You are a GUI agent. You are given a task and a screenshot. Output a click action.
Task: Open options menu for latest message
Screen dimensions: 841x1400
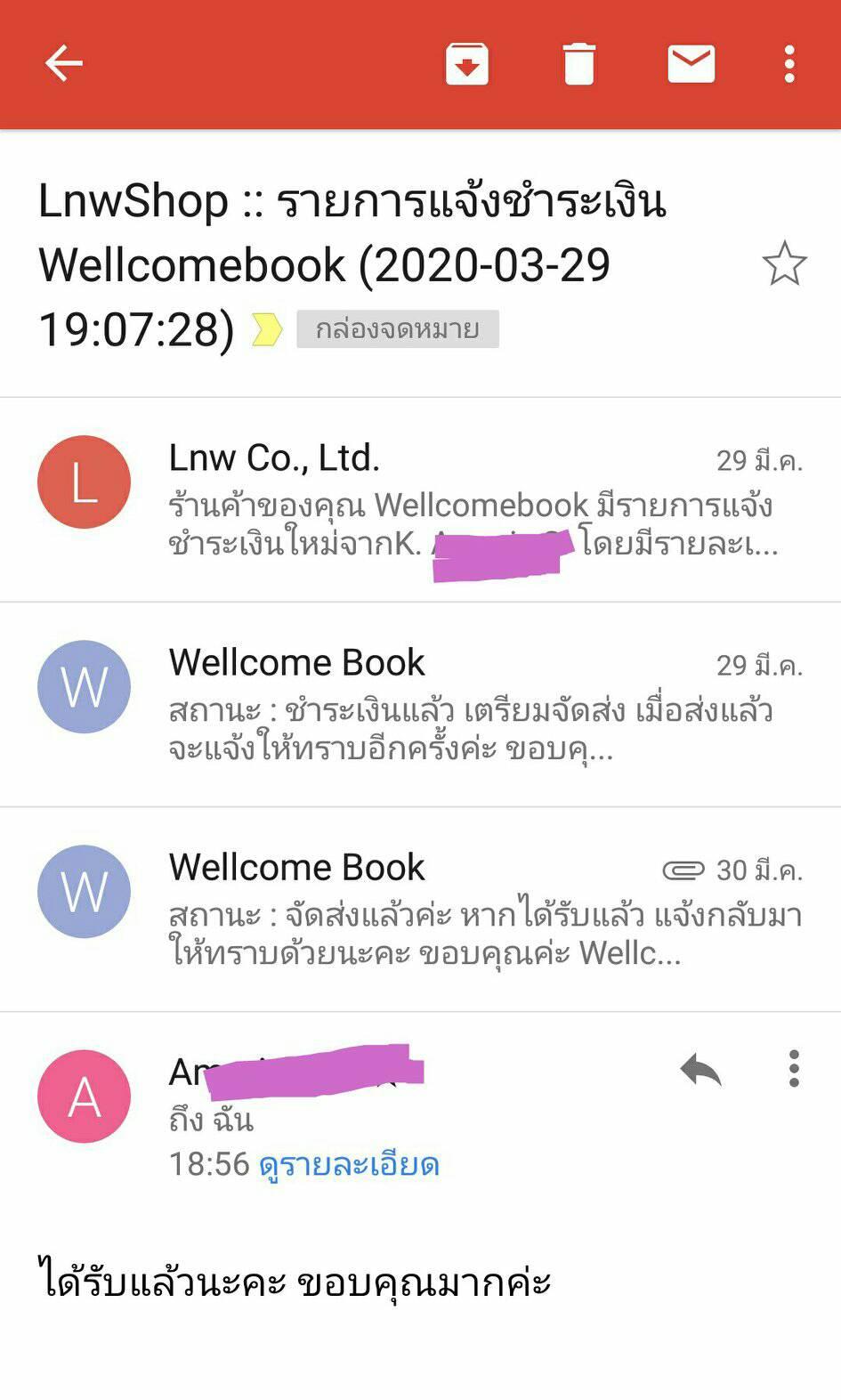point(794,1069)
